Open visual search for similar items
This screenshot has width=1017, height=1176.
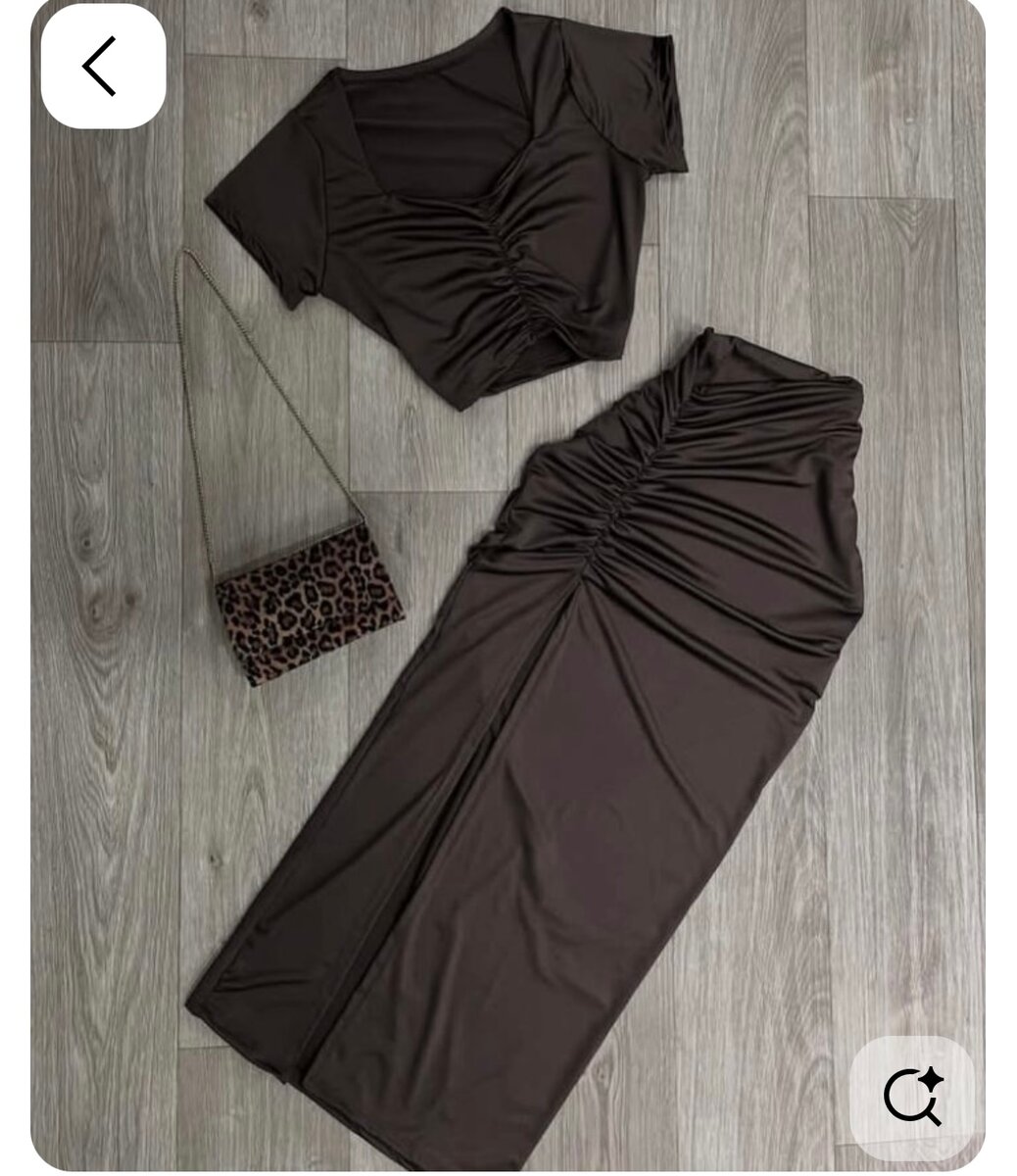click(x=912, y=1097)
